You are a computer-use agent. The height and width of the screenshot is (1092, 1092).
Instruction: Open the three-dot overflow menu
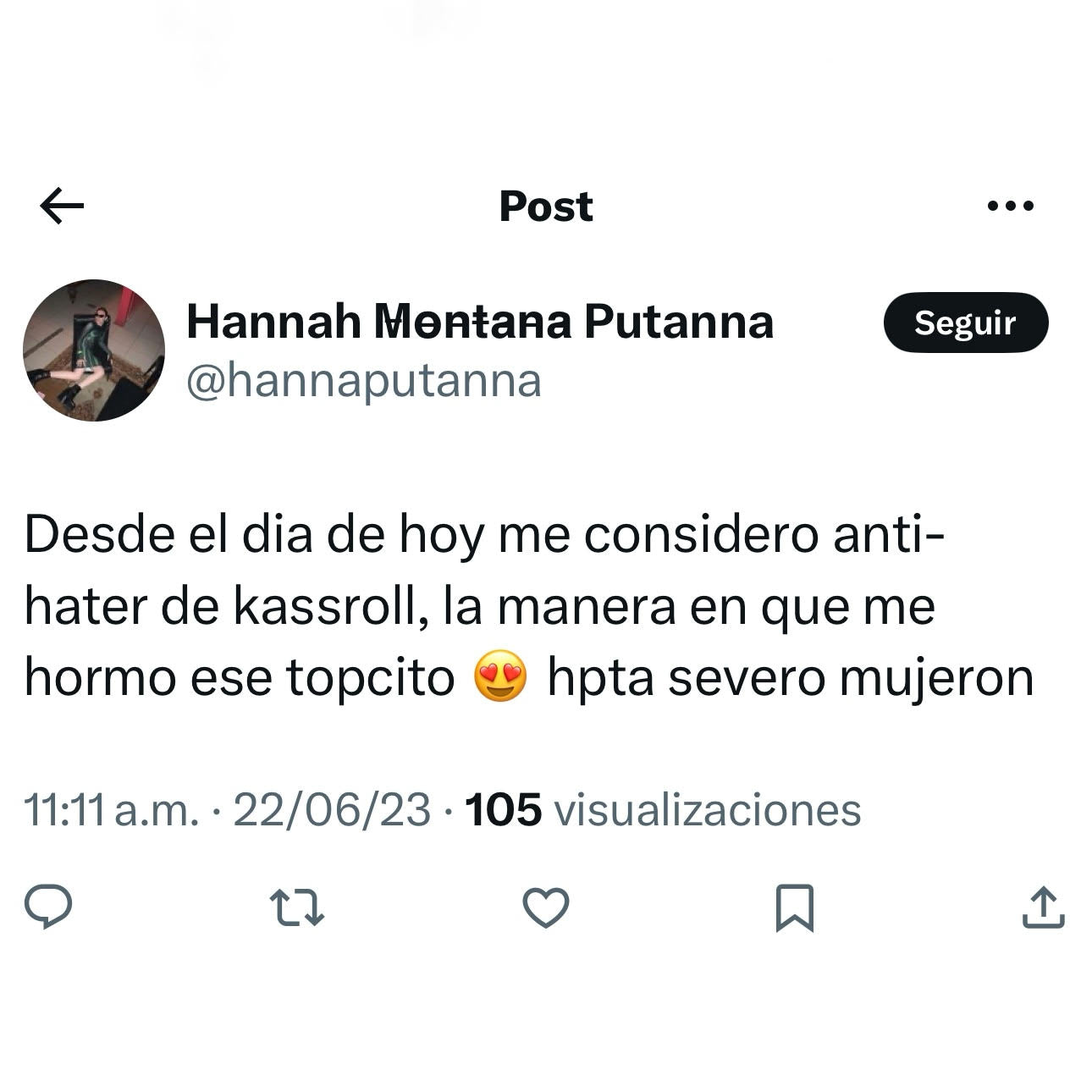[x=1011, y=206]
